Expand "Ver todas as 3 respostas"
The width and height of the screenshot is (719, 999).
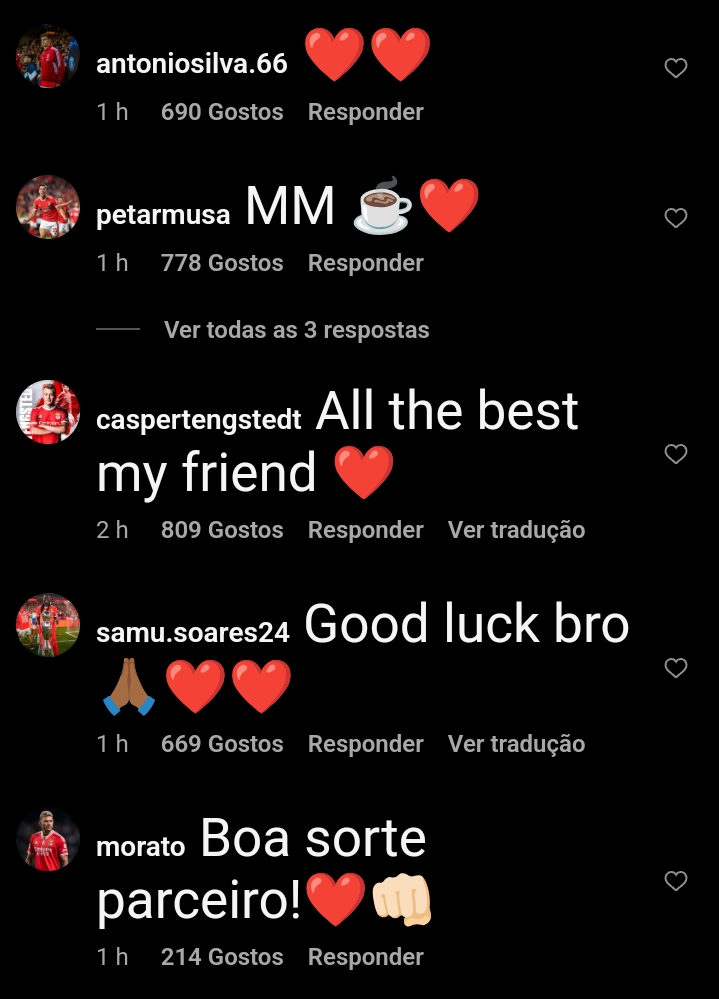296,330
